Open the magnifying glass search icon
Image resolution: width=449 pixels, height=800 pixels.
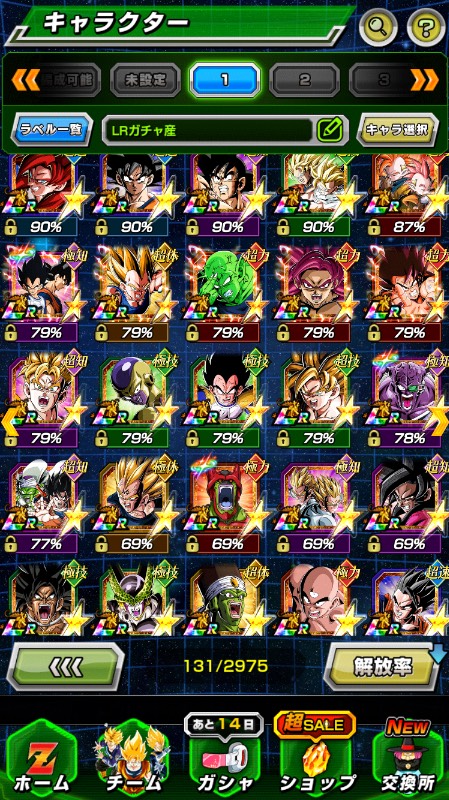coord(378,27)
